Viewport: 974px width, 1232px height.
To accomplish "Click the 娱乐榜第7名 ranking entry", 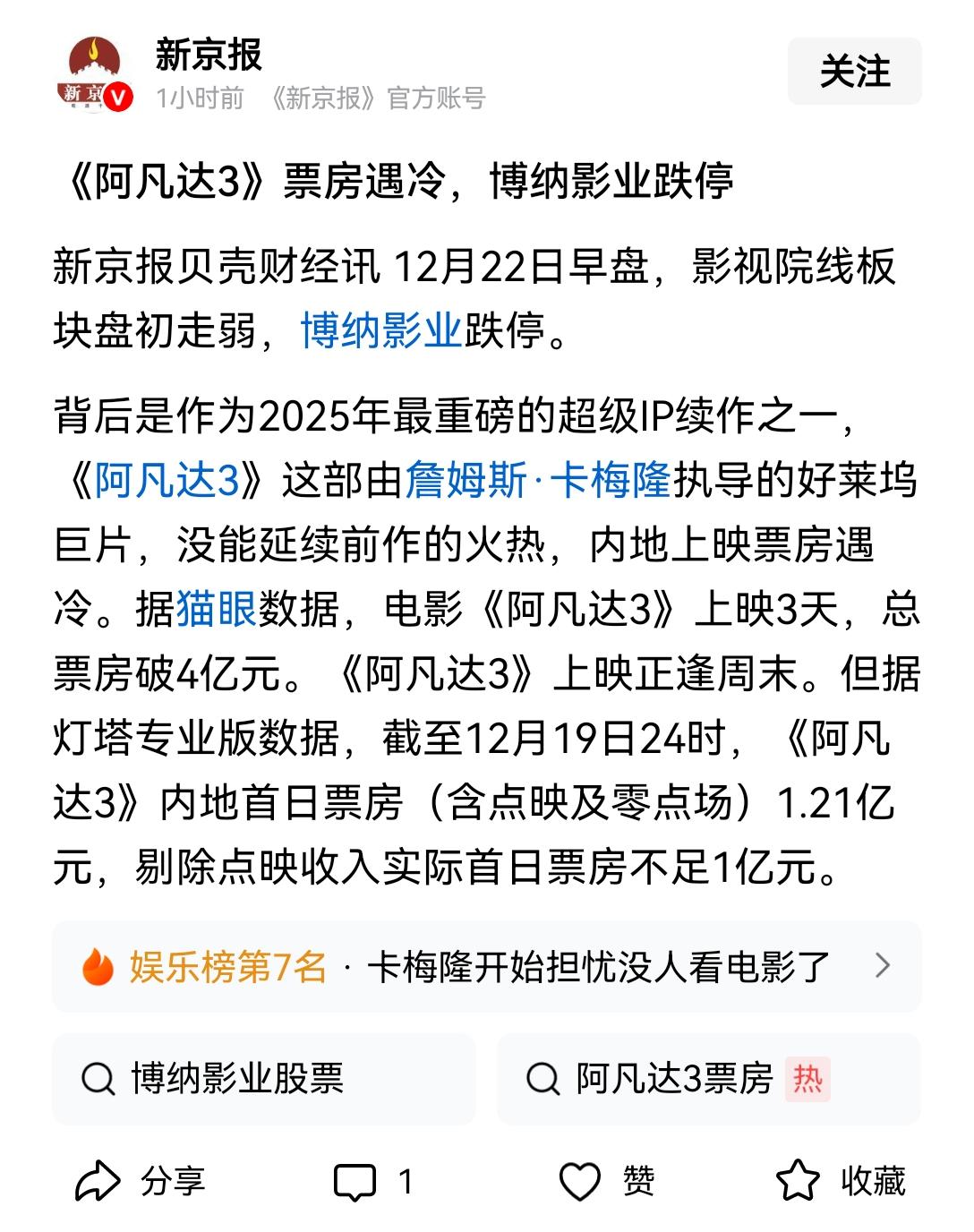I will [228, 967].
